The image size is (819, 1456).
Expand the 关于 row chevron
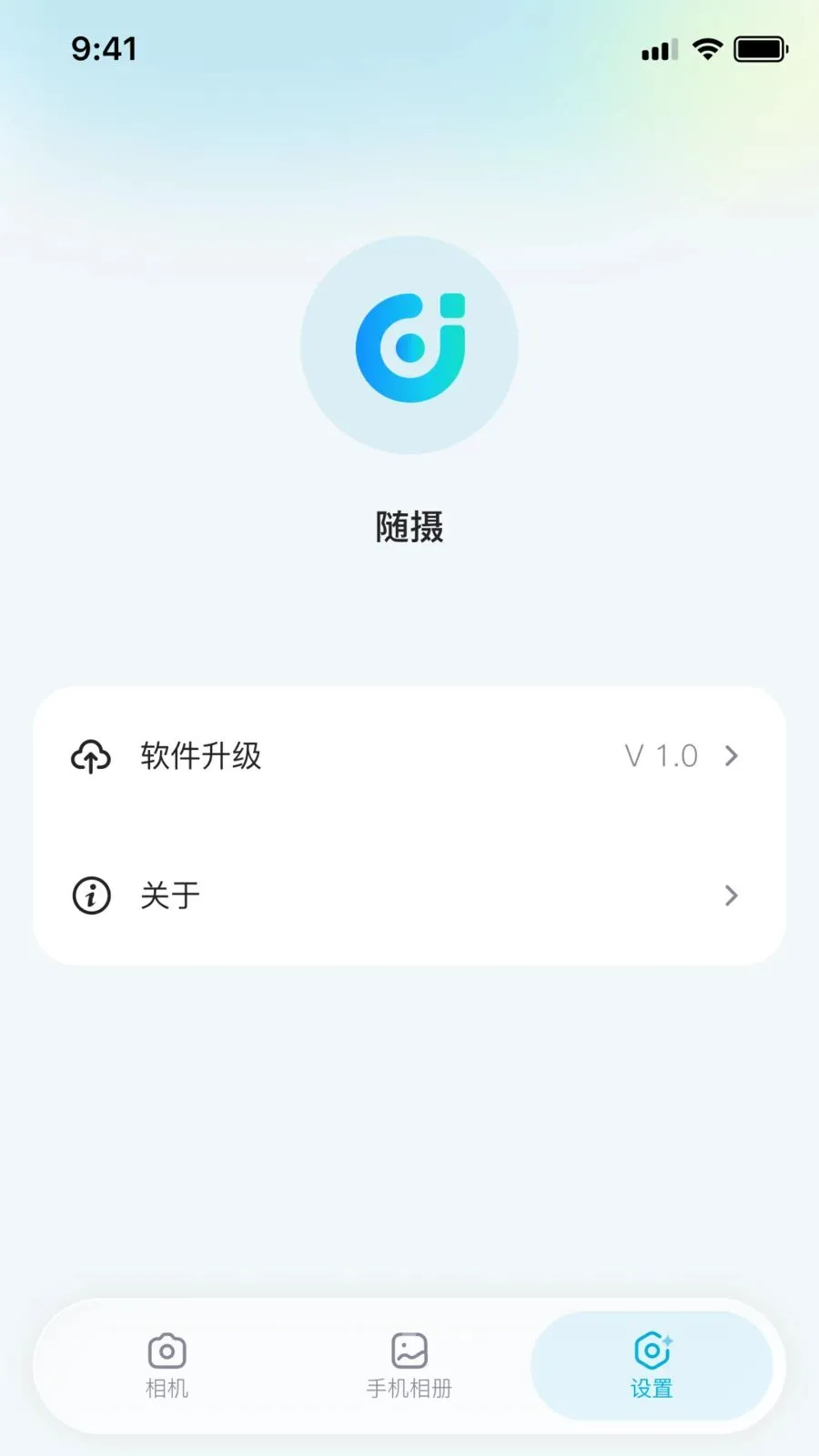[x=731, y=895]
